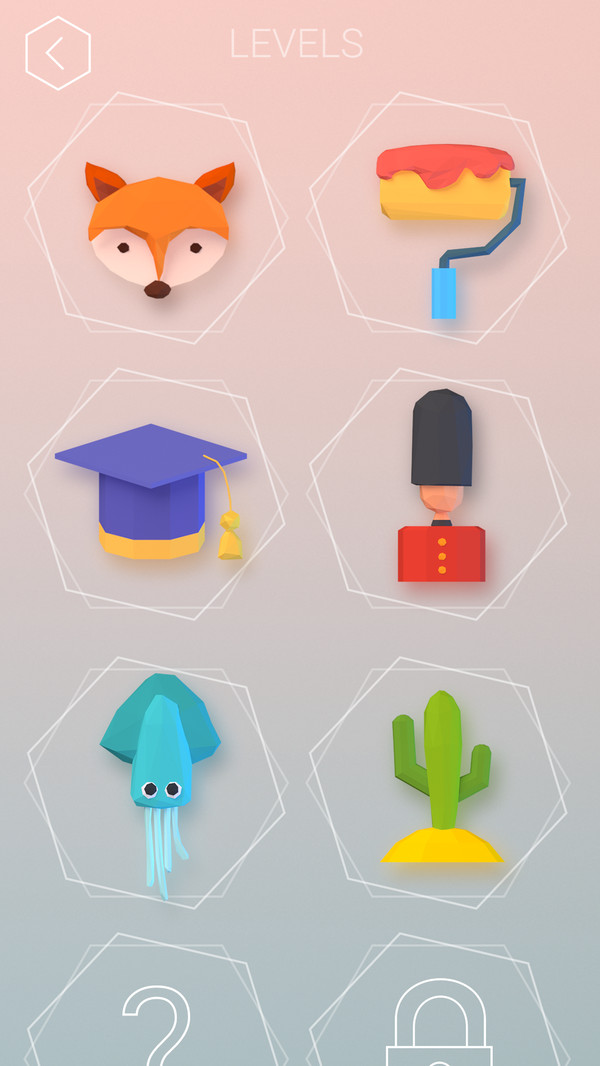This screenshot has height=1066, width=600.
Task: Go back using the hexagon arrow
Action: click(58, 54)
